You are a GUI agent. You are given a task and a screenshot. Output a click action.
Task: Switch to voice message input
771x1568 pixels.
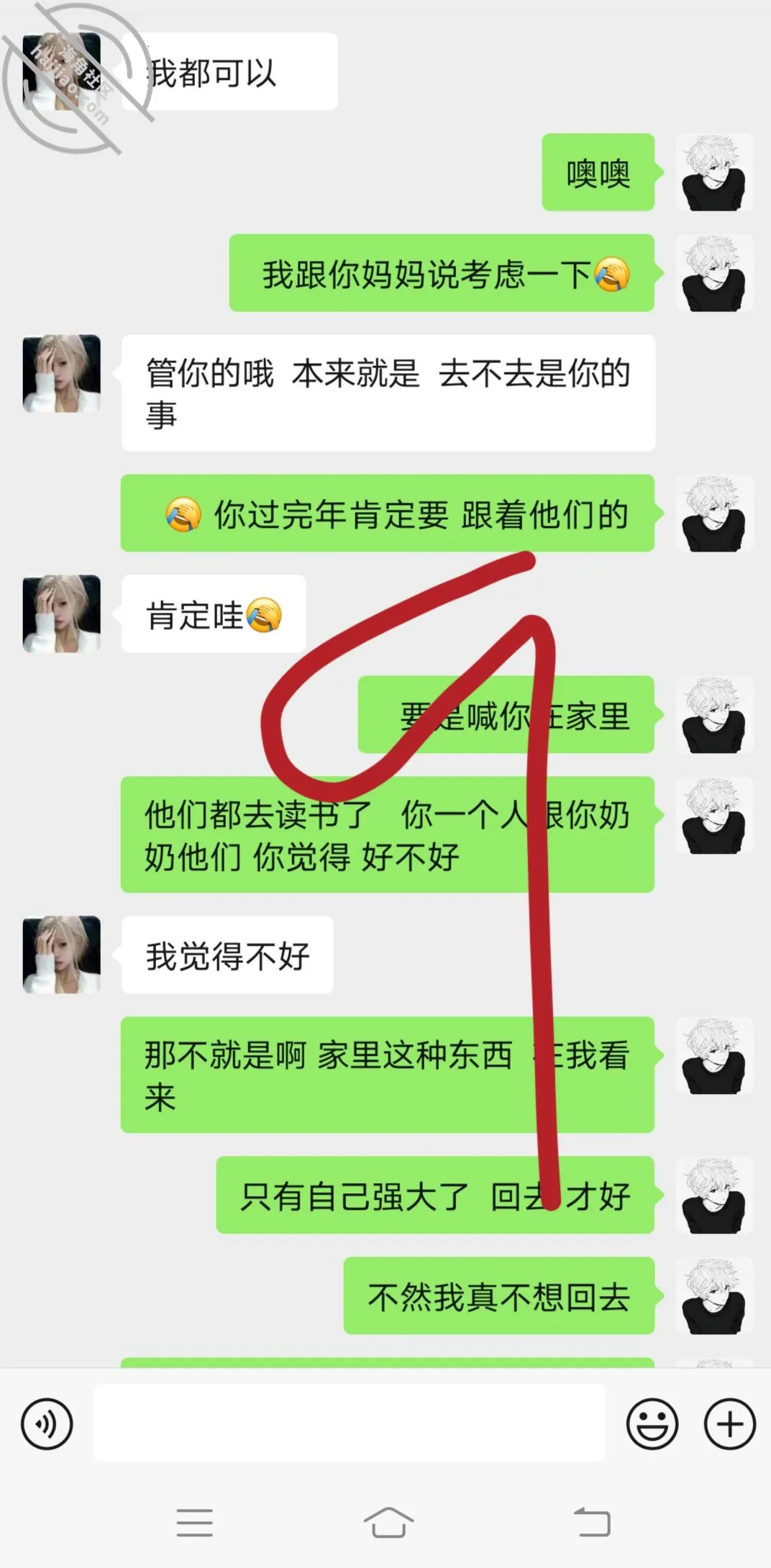pos(47,1423)
